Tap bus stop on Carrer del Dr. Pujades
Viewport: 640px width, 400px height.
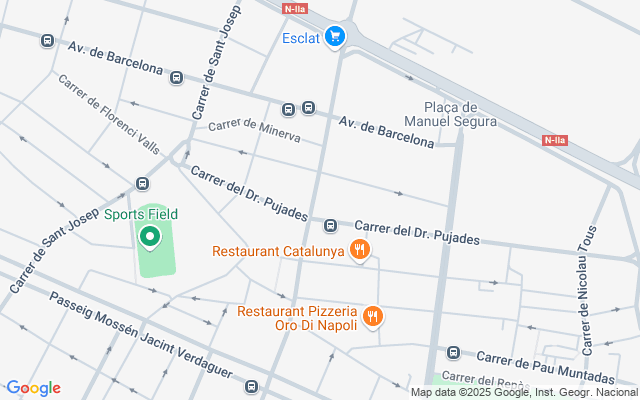click(331, 223)
